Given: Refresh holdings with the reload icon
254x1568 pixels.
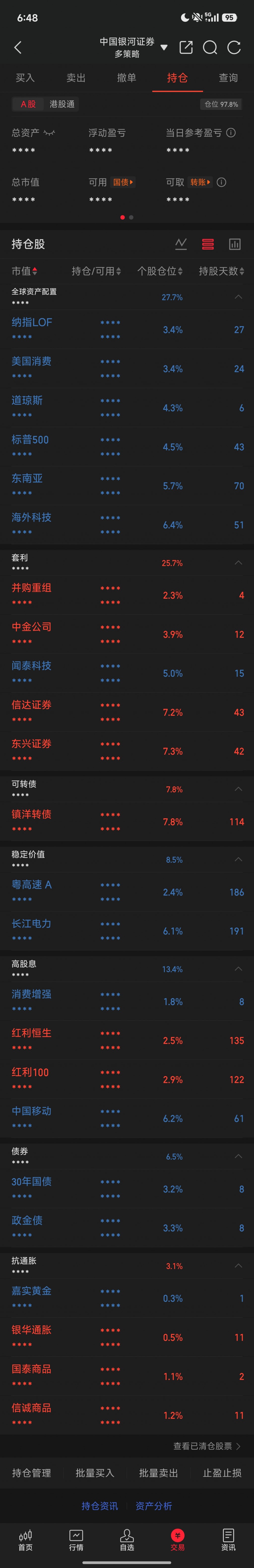Looking at the screenshot, I should (x=234, y=47).
